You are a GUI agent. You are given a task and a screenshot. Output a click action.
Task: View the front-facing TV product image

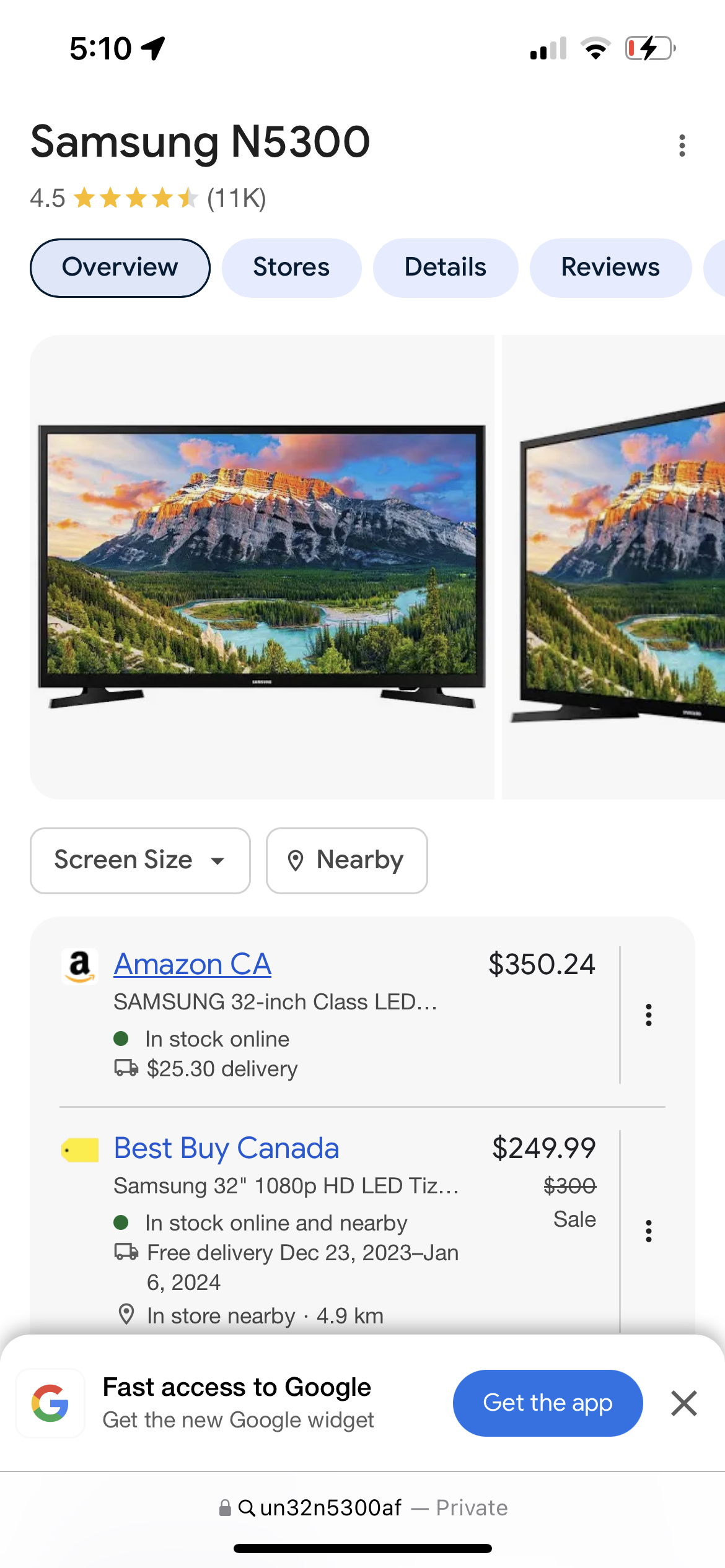click(262, 567)
